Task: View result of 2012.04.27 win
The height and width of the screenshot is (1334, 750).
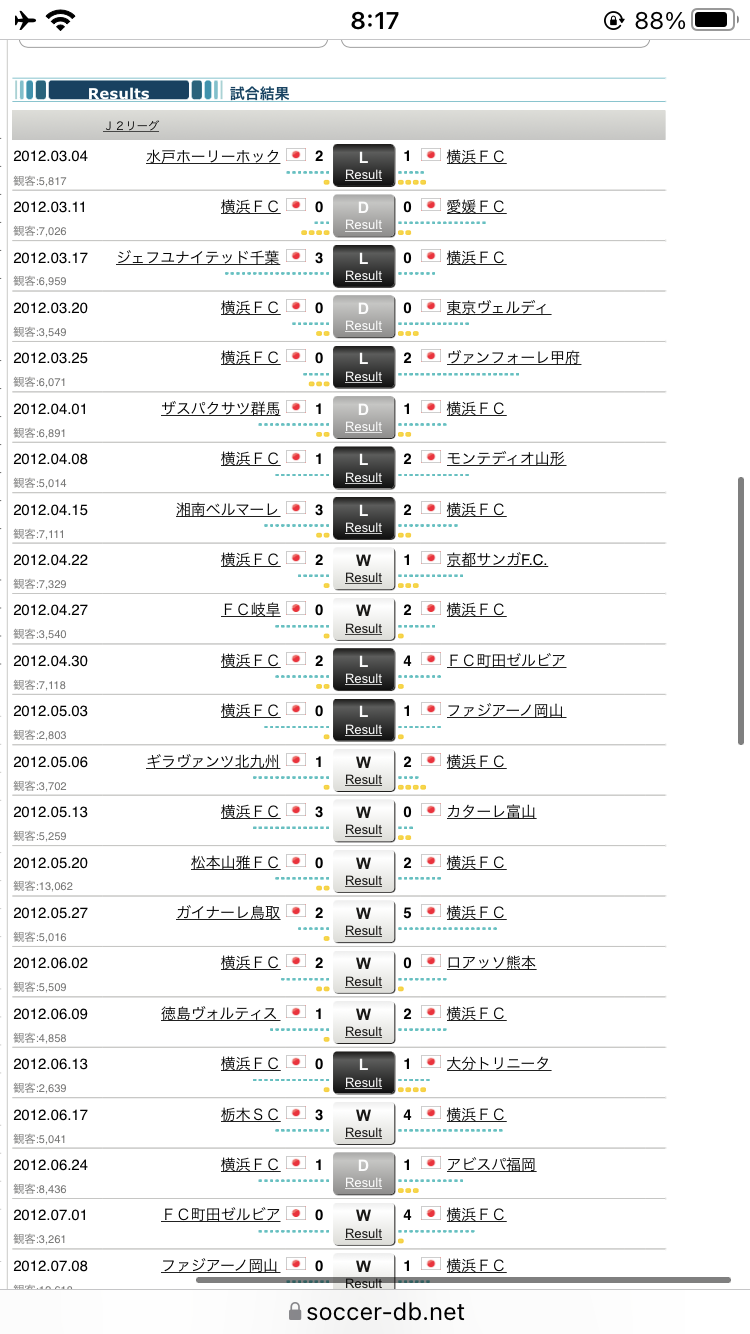Action: click(x=363, y=629)
